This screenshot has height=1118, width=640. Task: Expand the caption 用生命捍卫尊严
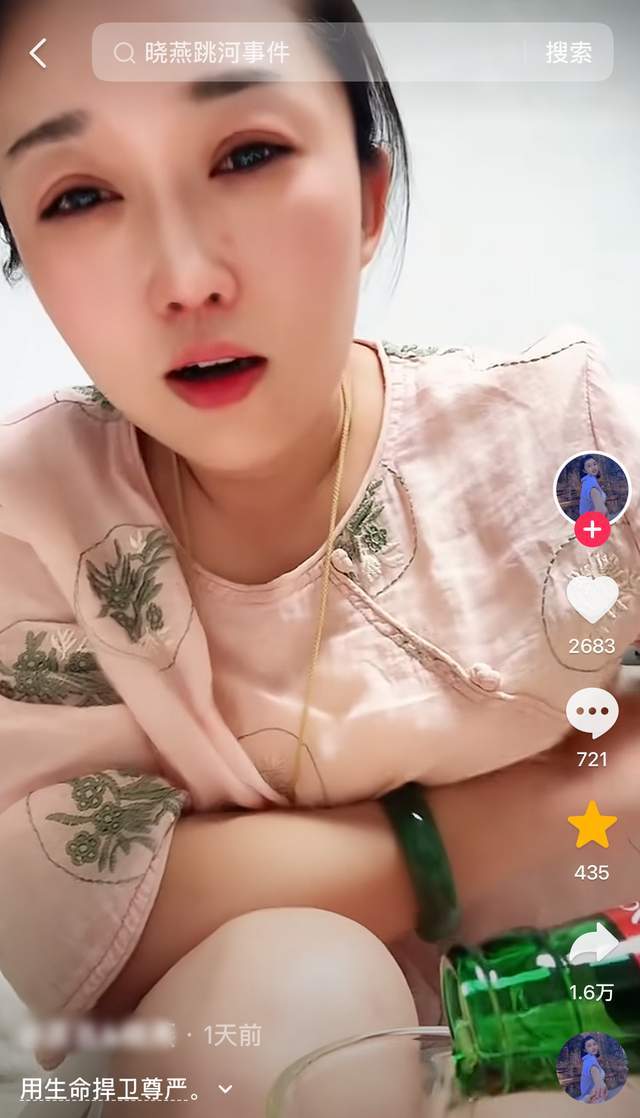(x=225, y=1089)
